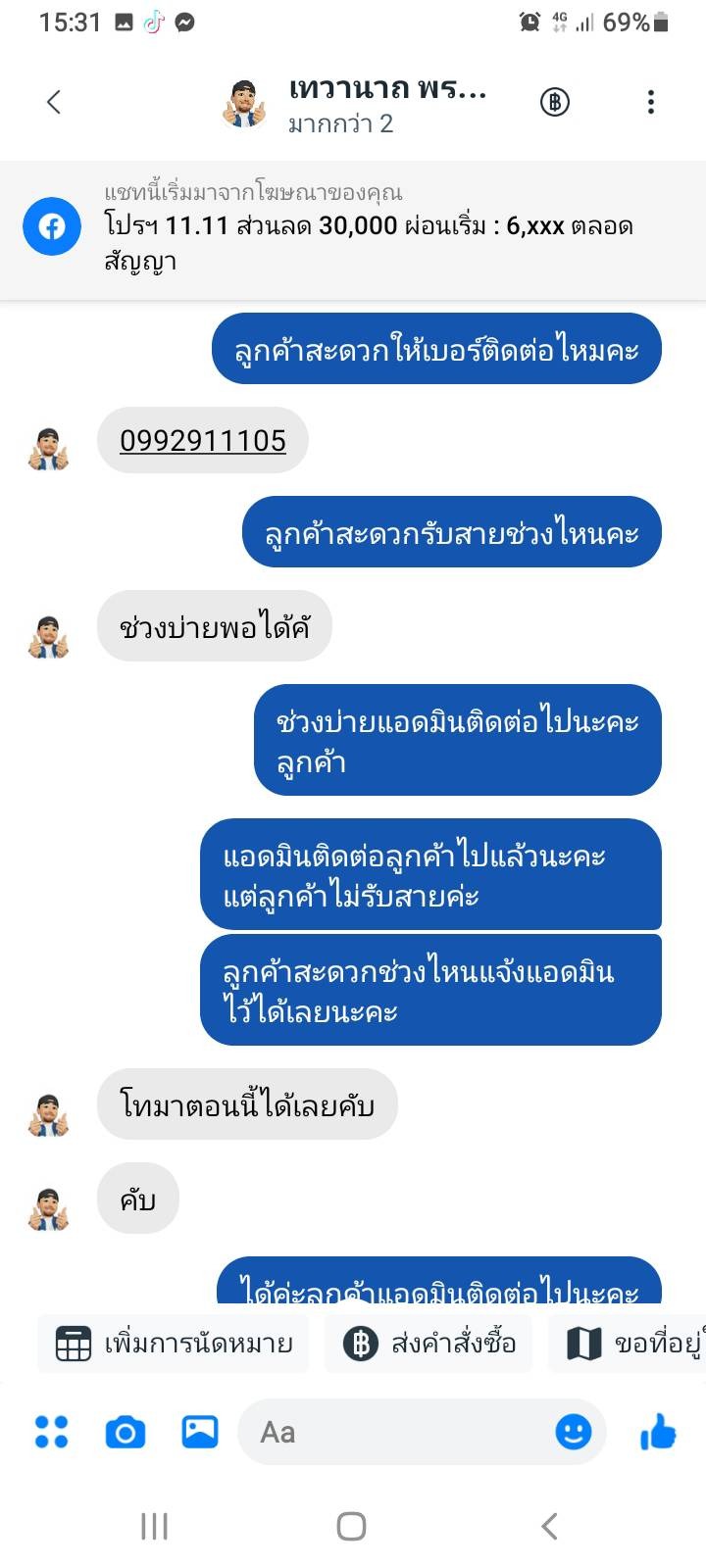
Task: Open the customer's profile name header
Action: point(387,104)
